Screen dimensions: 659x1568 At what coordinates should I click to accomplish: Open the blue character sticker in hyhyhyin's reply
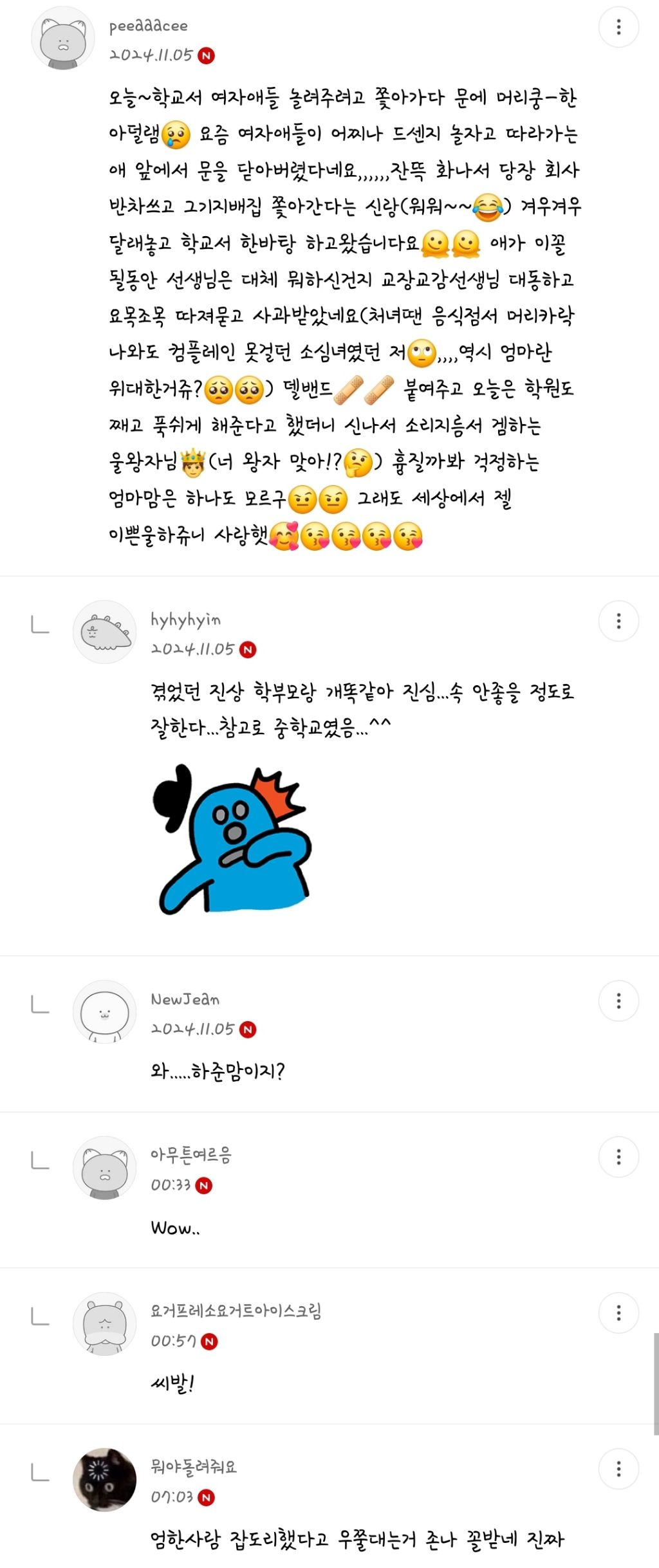[x=232, y=838]
